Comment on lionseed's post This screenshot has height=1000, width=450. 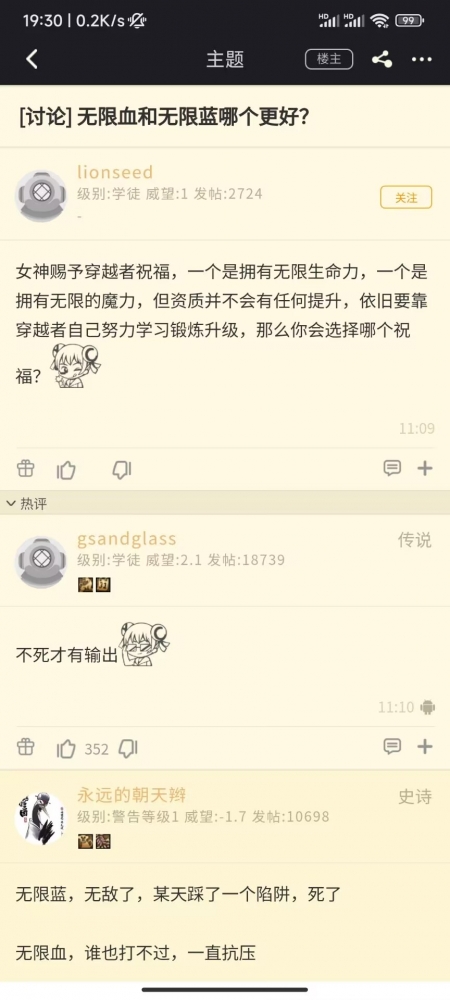392,469
